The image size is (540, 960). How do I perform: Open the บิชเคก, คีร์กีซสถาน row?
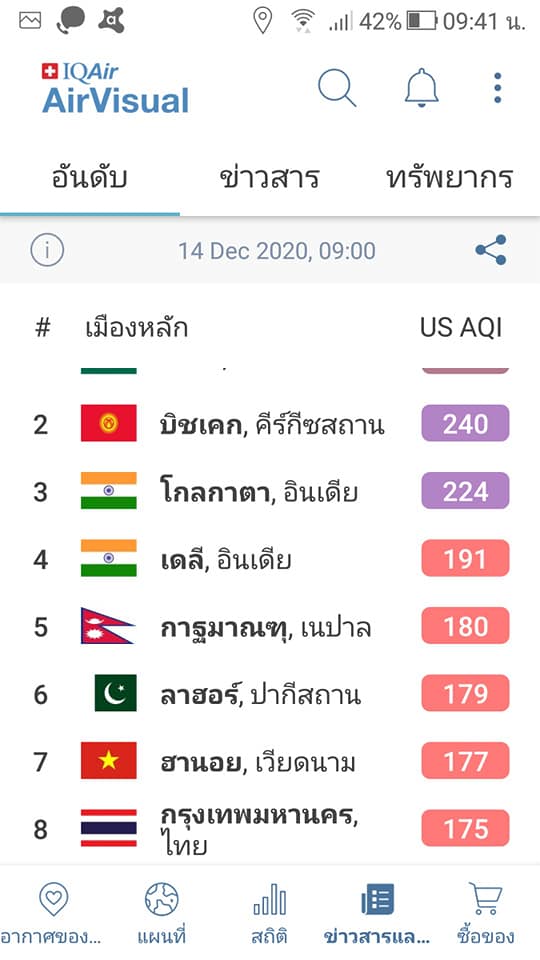(x=270, y=423)
